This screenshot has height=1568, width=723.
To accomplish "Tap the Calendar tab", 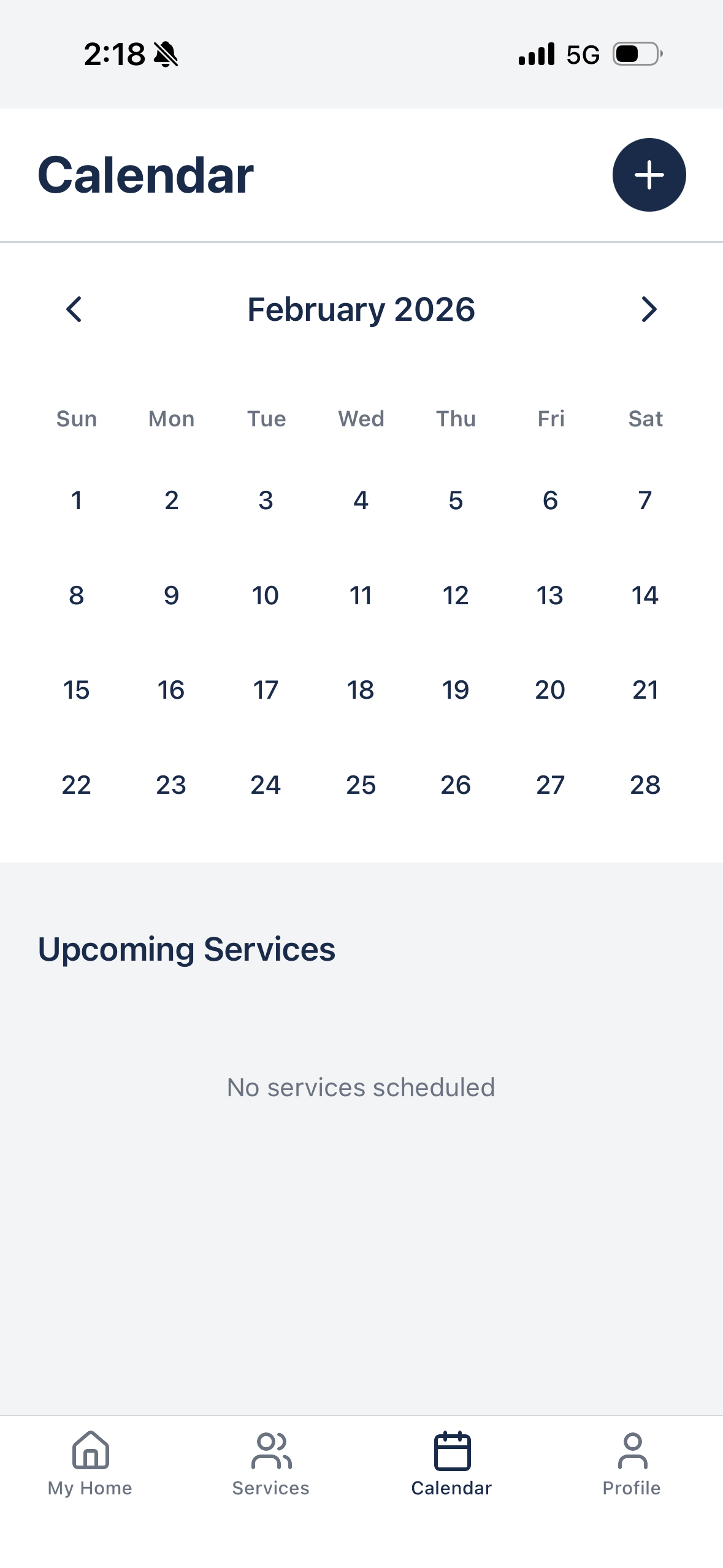I will click(x=451, y=1464).
